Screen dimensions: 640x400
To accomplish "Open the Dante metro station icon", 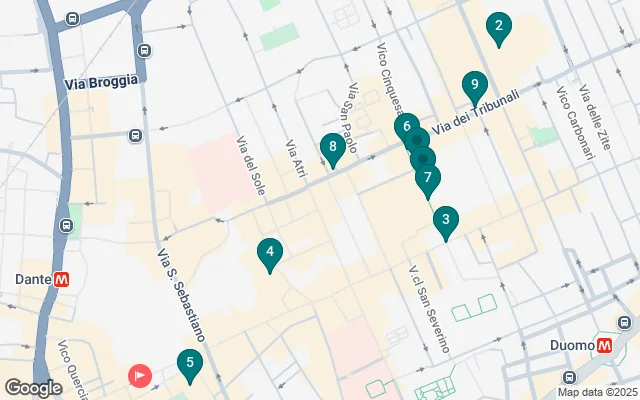I will click(62, 280).
